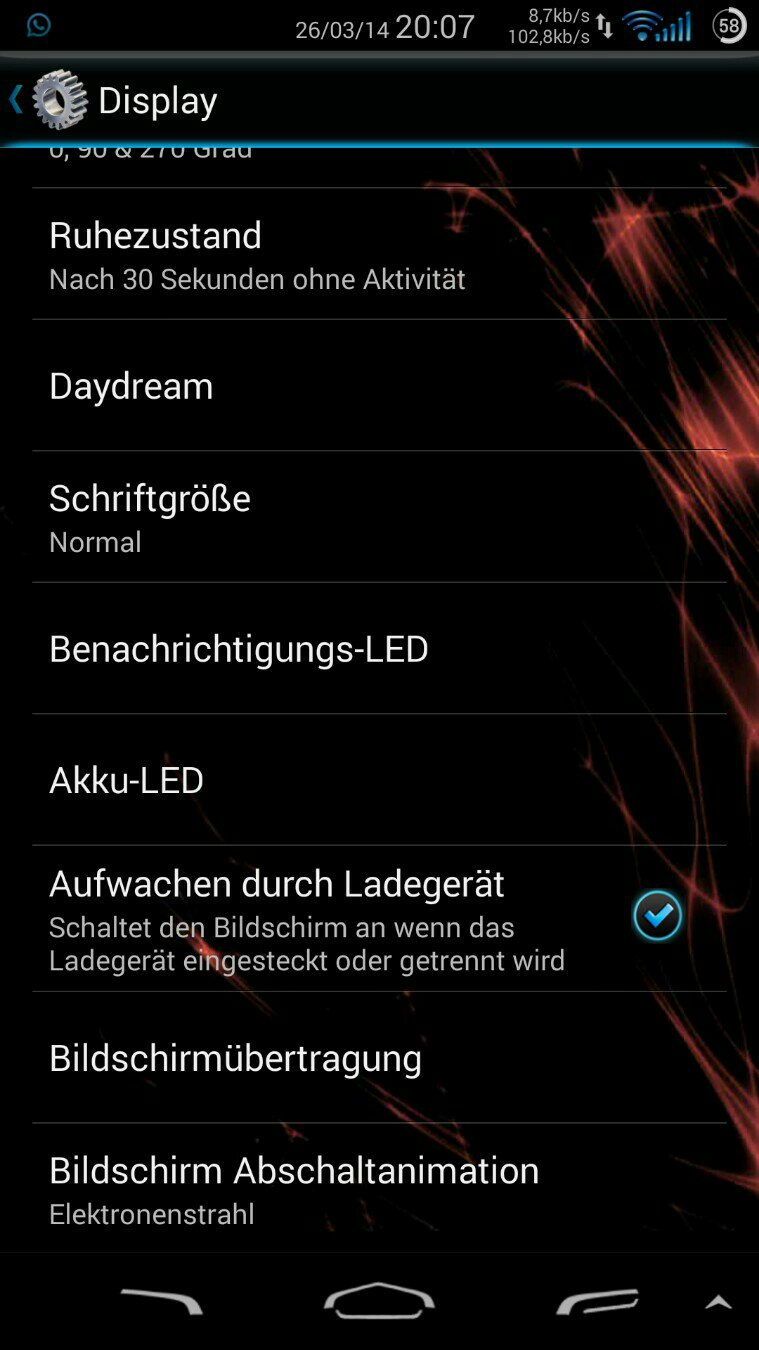The height and width of the screenshot is (1350, 759).
Task: Tap the system home button
Action: pyautogui.click(x=379, y=1301)
